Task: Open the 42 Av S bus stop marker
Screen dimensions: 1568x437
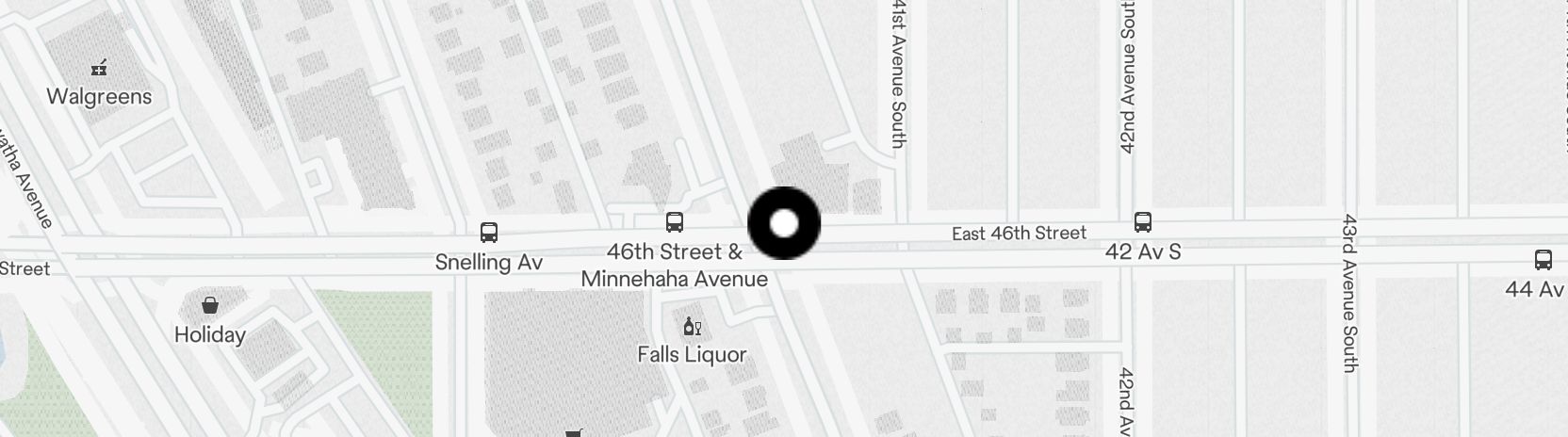Action: (x=1143, y=222)
